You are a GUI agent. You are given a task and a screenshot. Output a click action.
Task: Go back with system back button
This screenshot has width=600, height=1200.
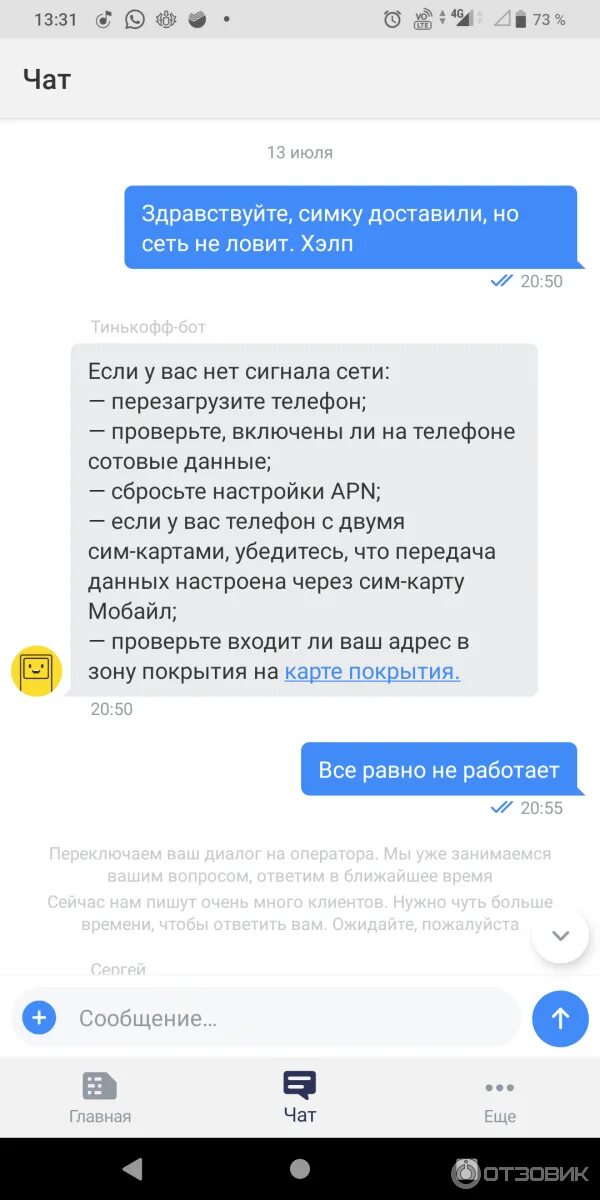click(132, 1168)
